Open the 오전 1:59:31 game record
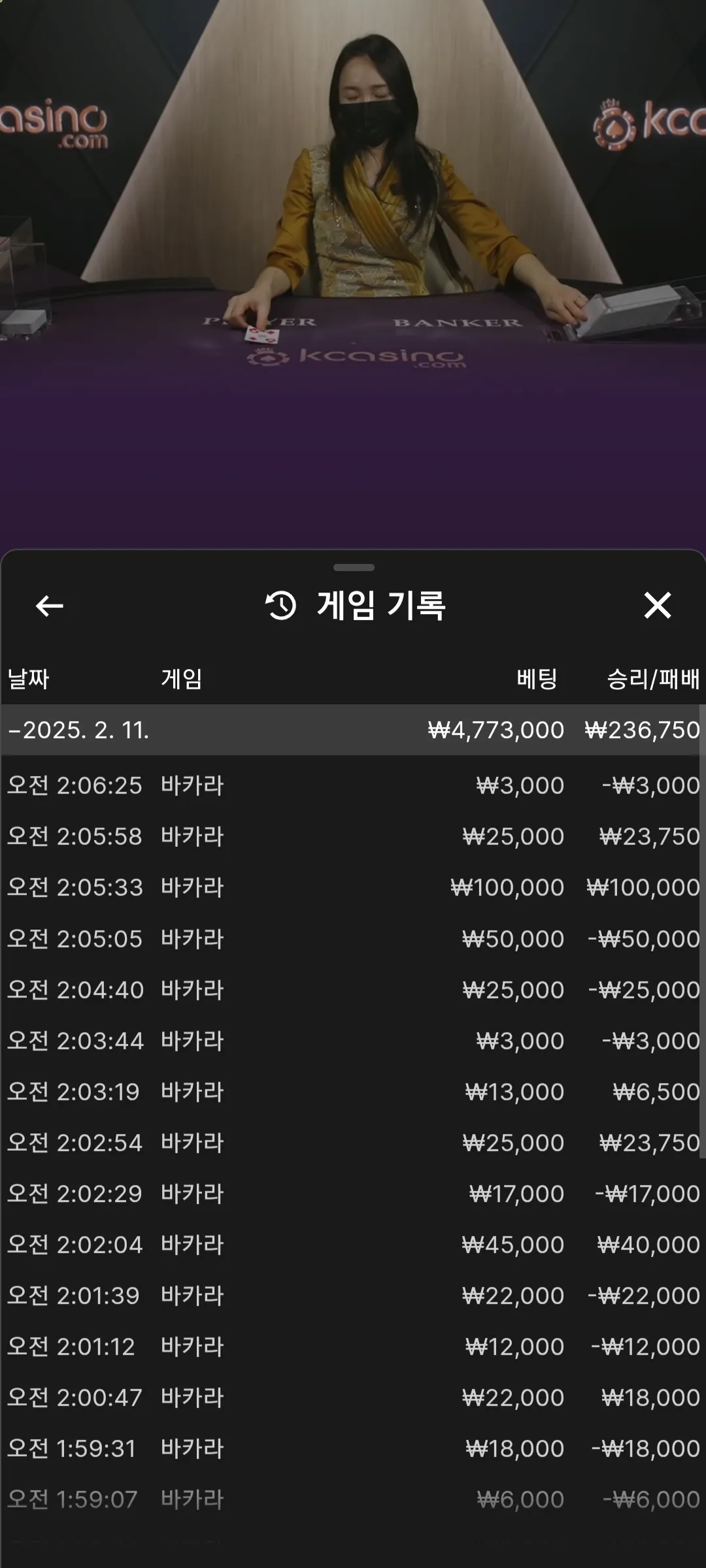This screenshot has height=1568, width=706. 353,1448
